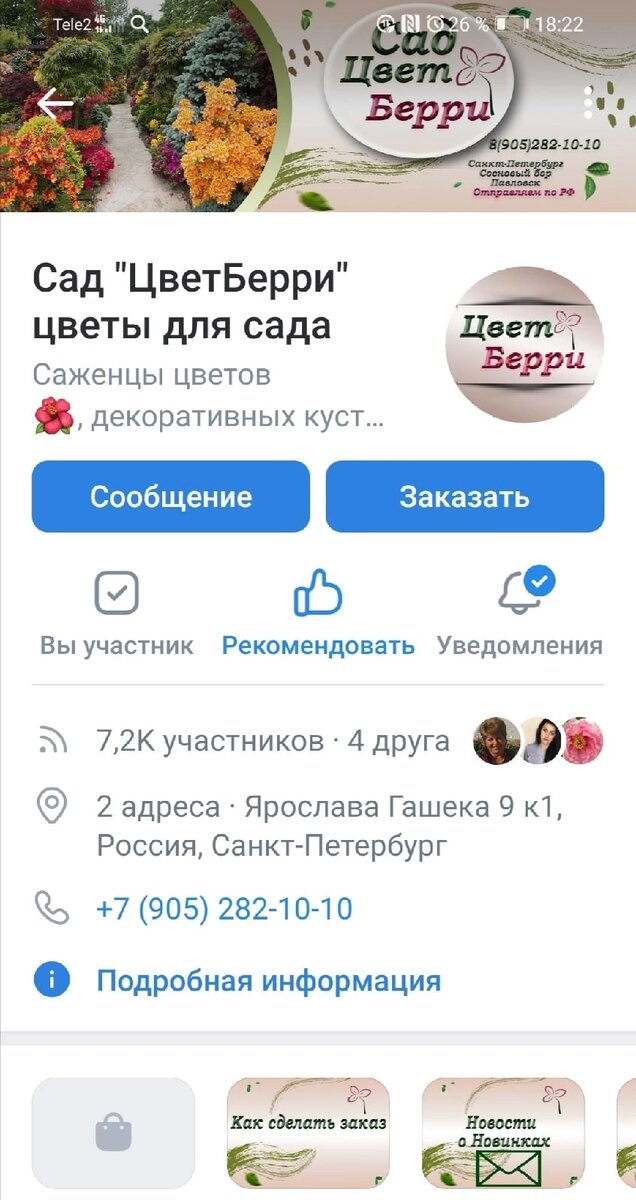Call the number +7 (905) 282-10-10

click(224, 909)
